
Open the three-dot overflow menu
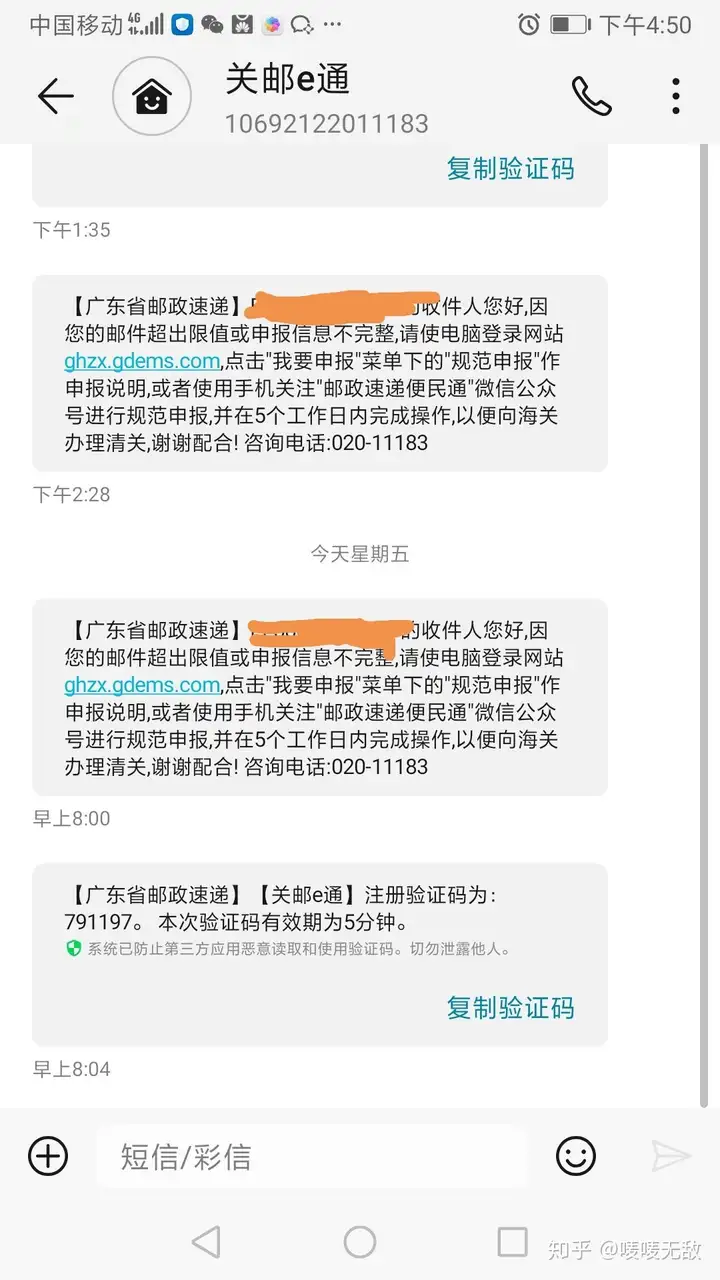[676, 96]
